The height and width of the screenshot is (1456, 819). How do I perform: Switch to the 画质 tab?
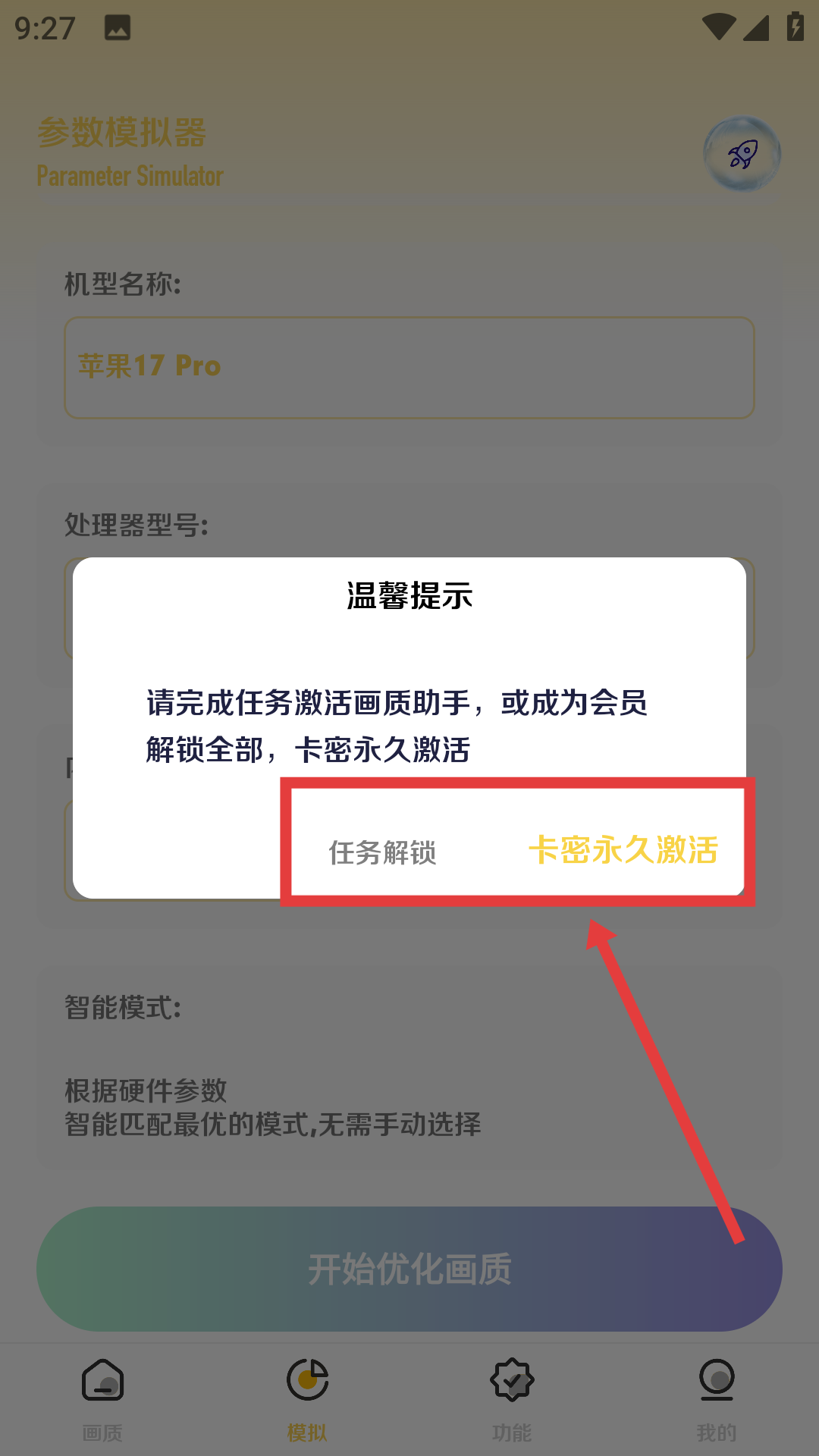coord(102,1400)
